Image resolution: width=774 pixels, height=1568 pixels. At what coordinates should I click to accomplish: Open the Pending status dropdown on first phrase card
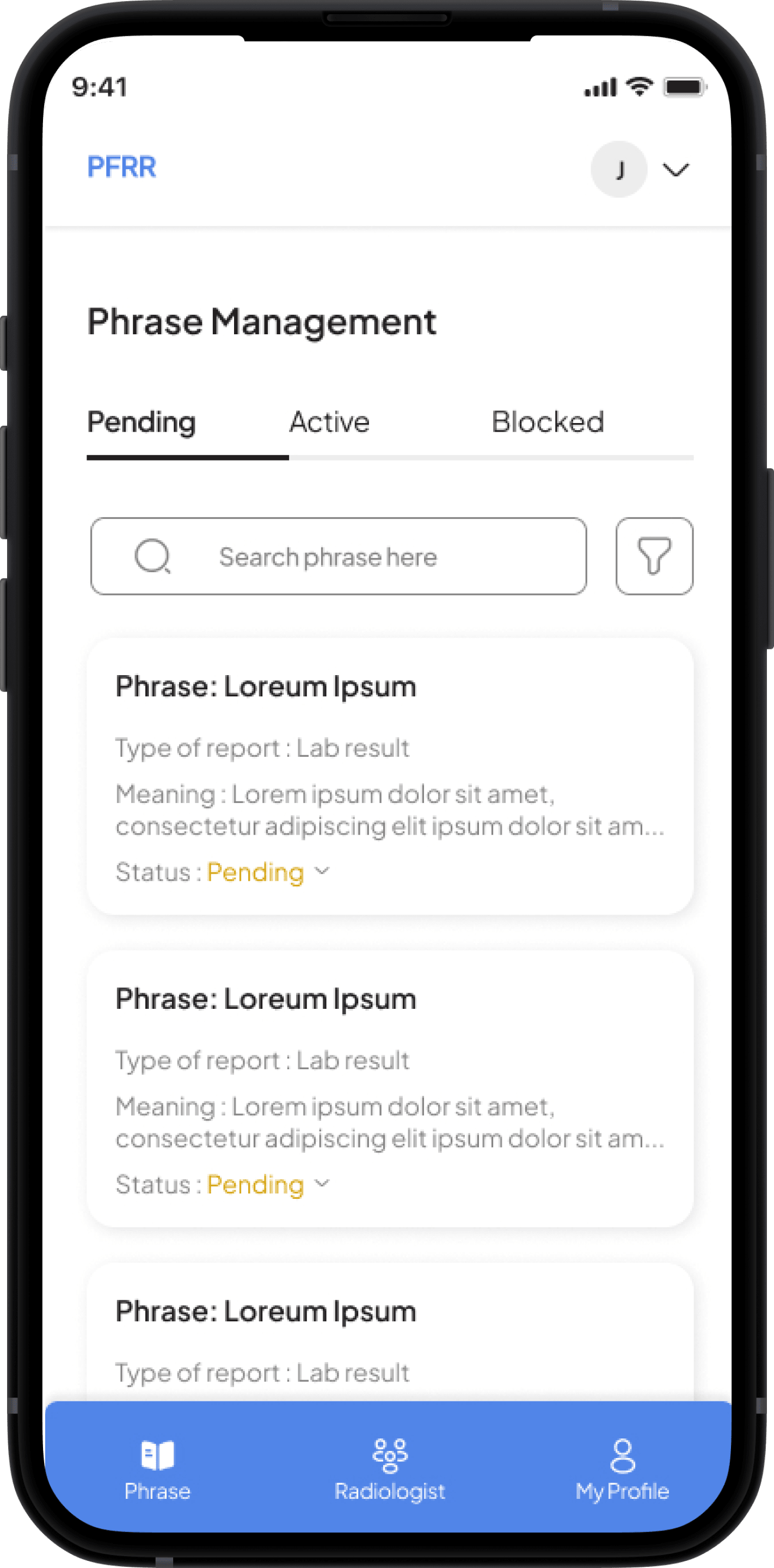pos(268,872)
